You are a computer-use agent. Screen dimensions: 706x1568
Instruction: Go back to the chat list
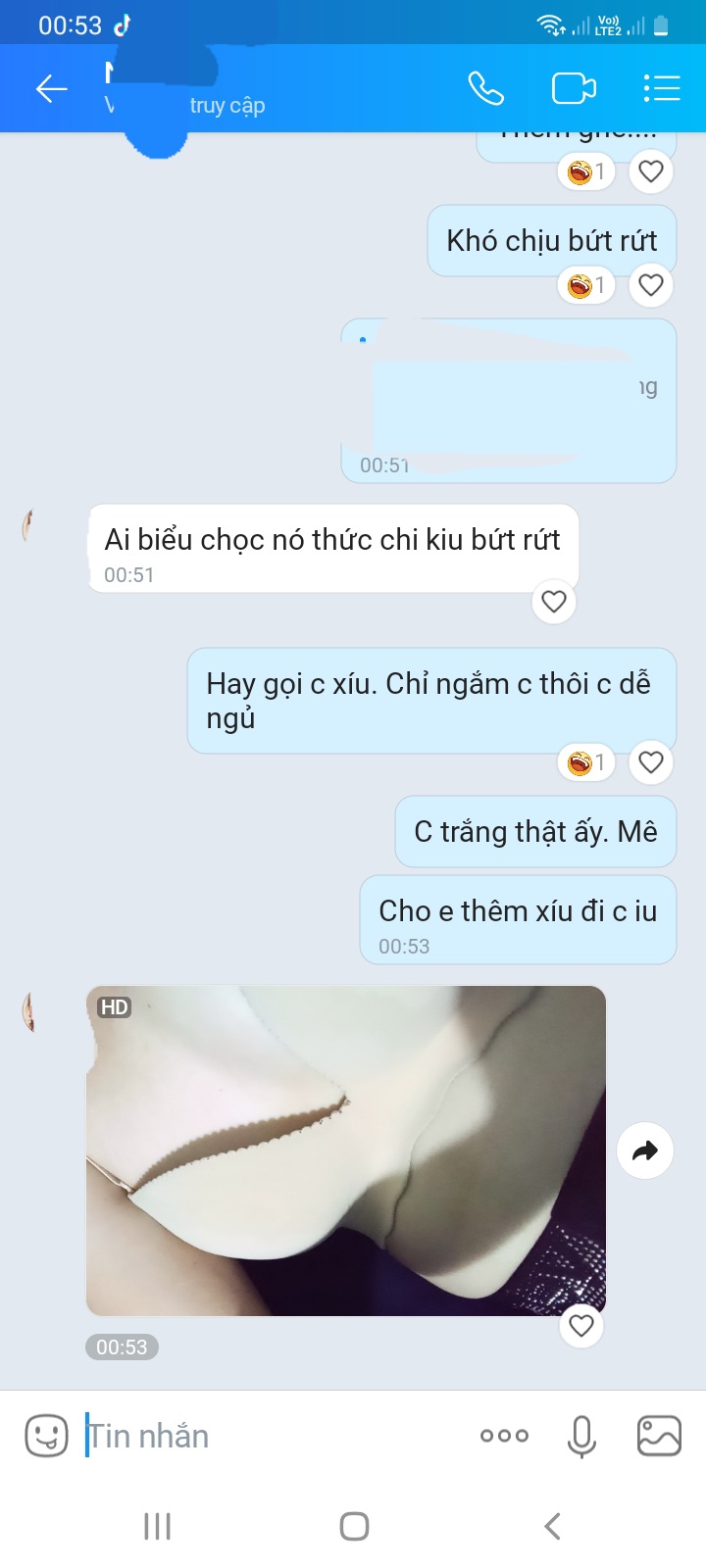51,89
